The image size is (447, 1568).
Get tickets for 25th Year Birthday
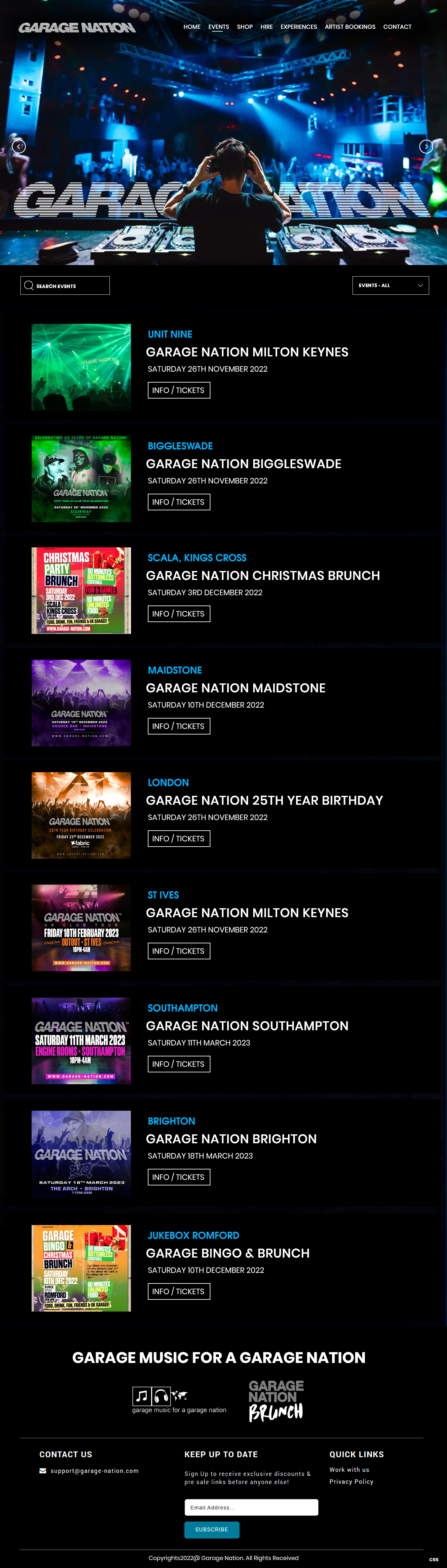pyautogui.click(x=179, y=839)
